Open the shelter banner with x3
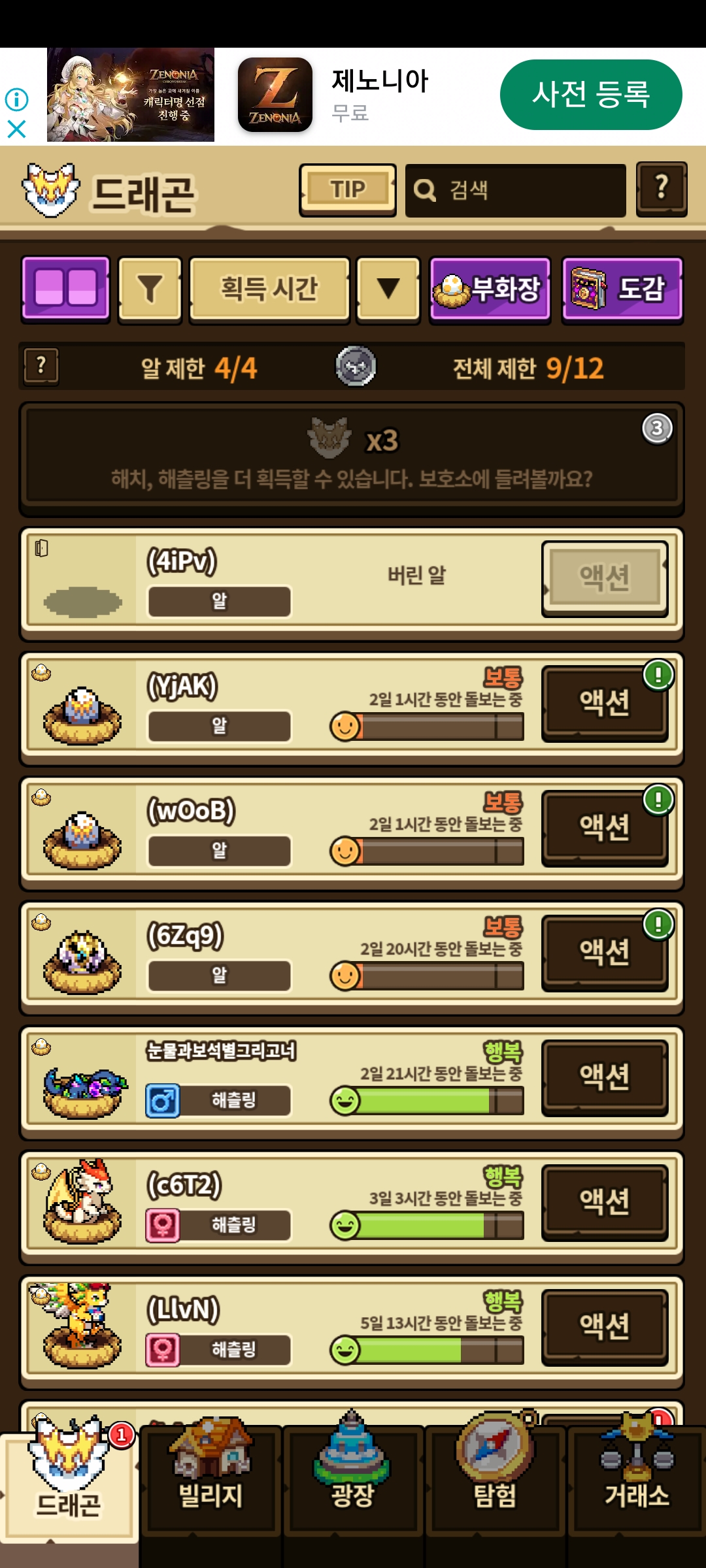 (352, 459)
